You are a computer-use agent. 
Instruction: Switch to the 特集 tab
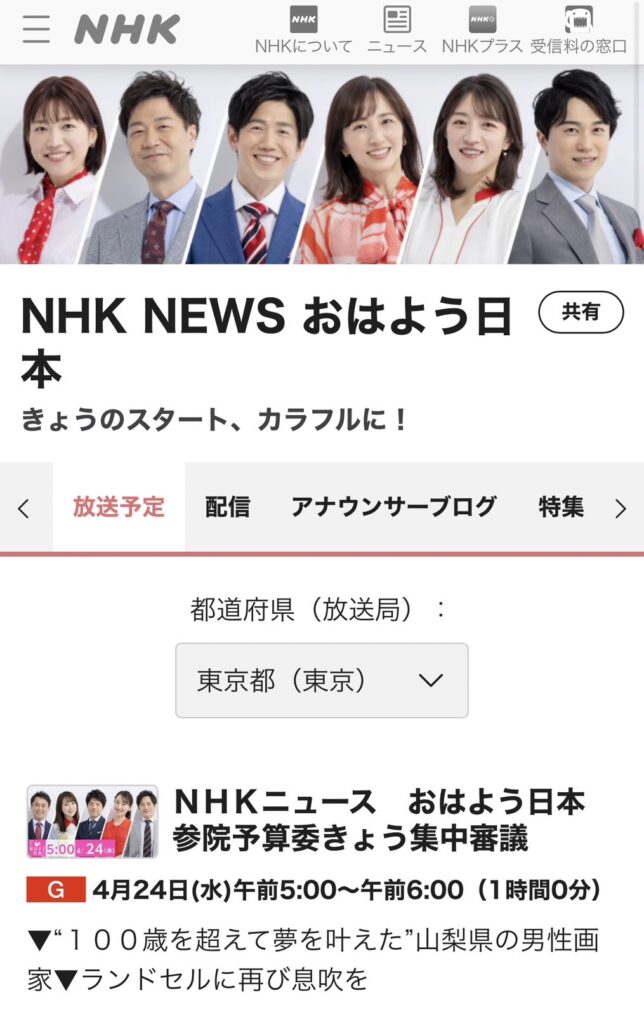pos(560,507)
